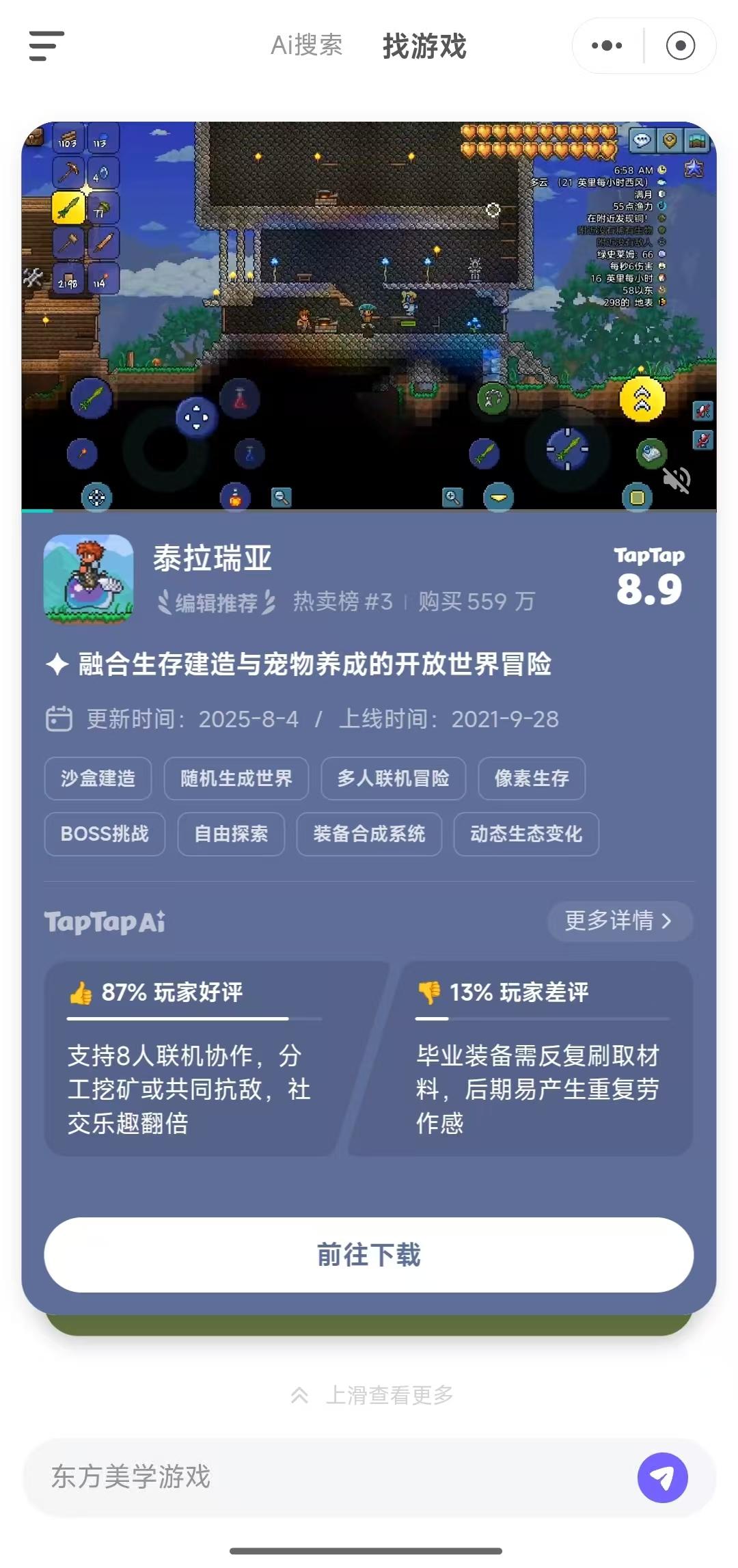
Task: Select the 找游戏 tab
Action: 424,46
